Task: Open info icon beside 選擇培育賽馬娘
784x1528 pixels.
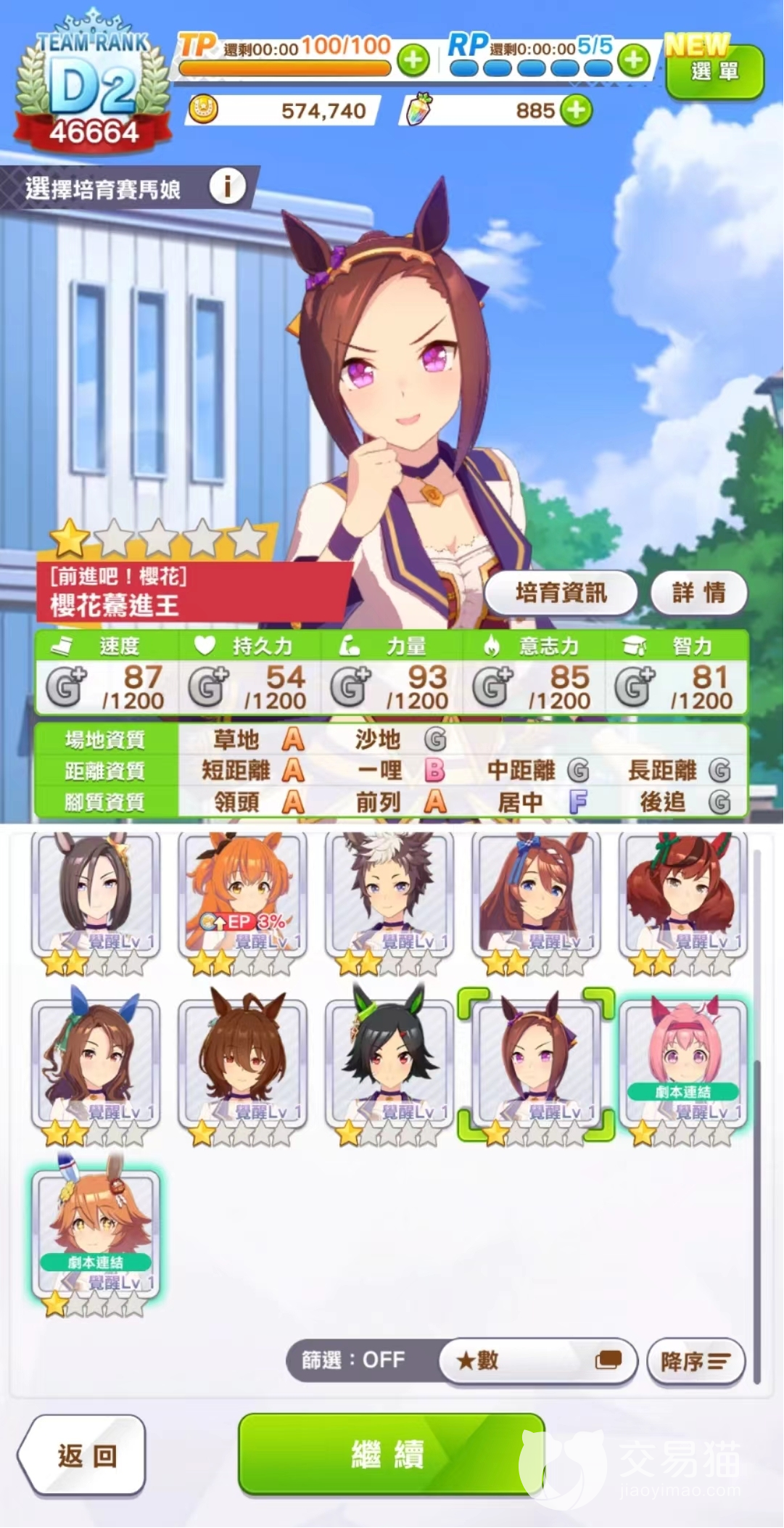Action: (227, 187)
